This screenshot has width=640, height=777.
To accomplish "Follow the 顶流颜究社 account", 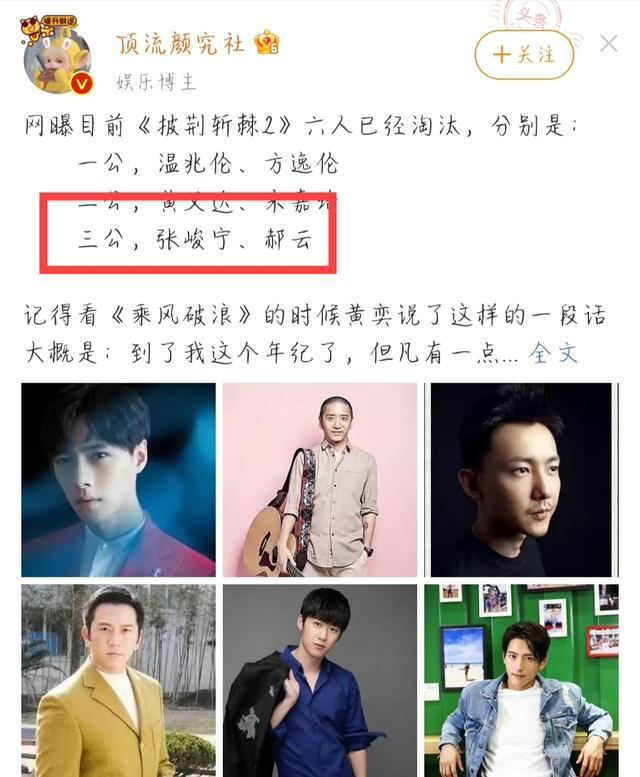I will [x=525, y=54].
